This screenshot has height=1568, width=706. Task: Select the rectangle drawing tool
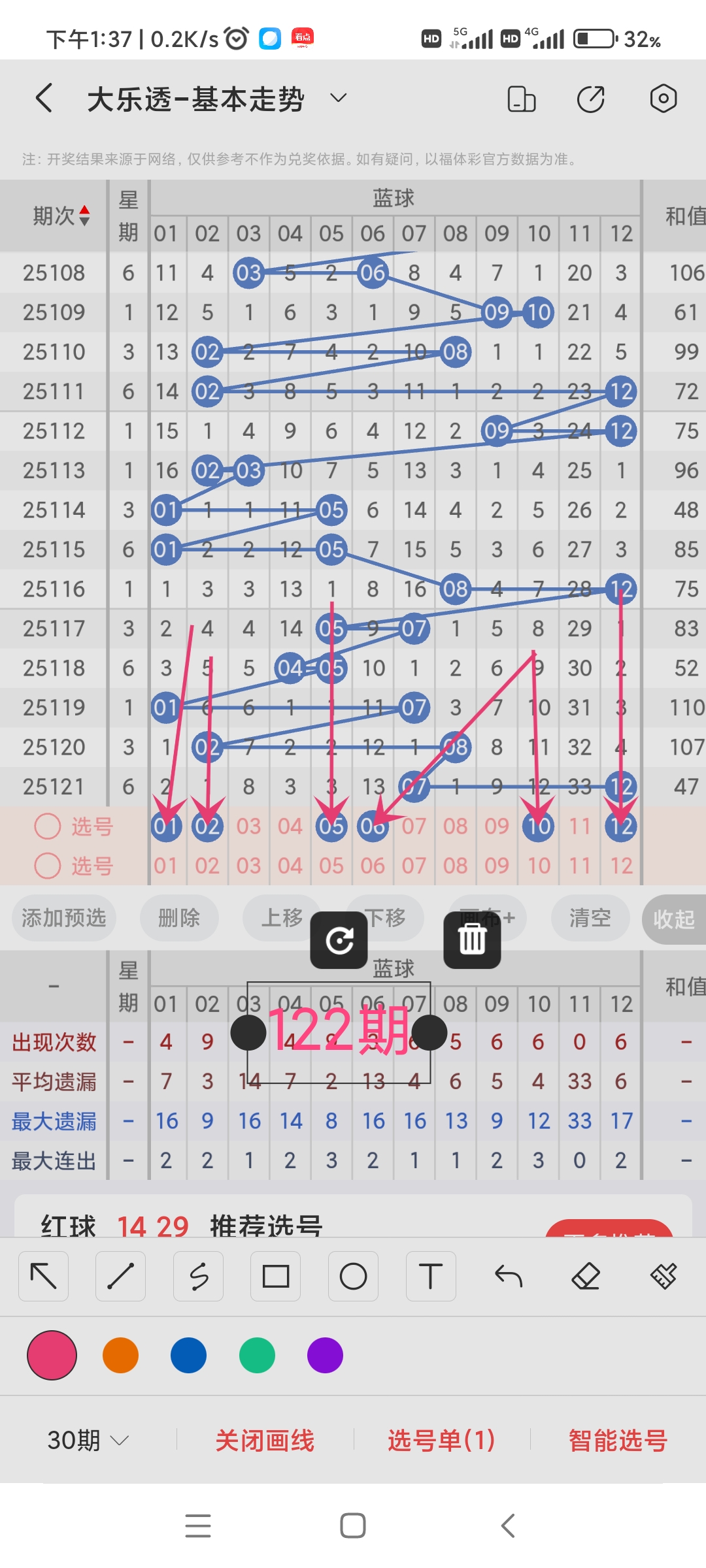pyautogui.click(x=275, y=1277)
